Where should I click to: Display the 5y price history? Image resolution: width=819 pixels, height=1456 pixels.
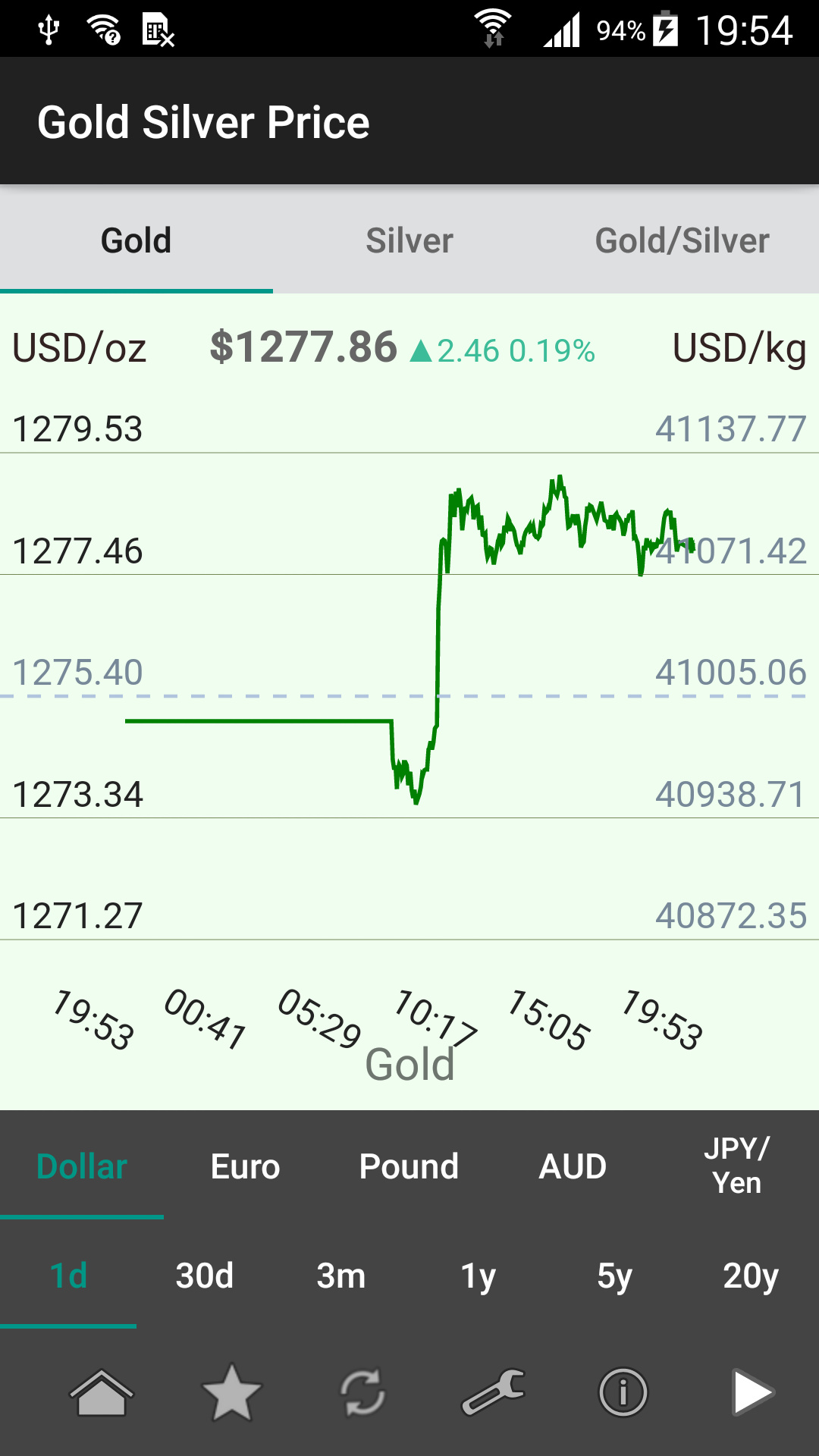point(614,1276)
